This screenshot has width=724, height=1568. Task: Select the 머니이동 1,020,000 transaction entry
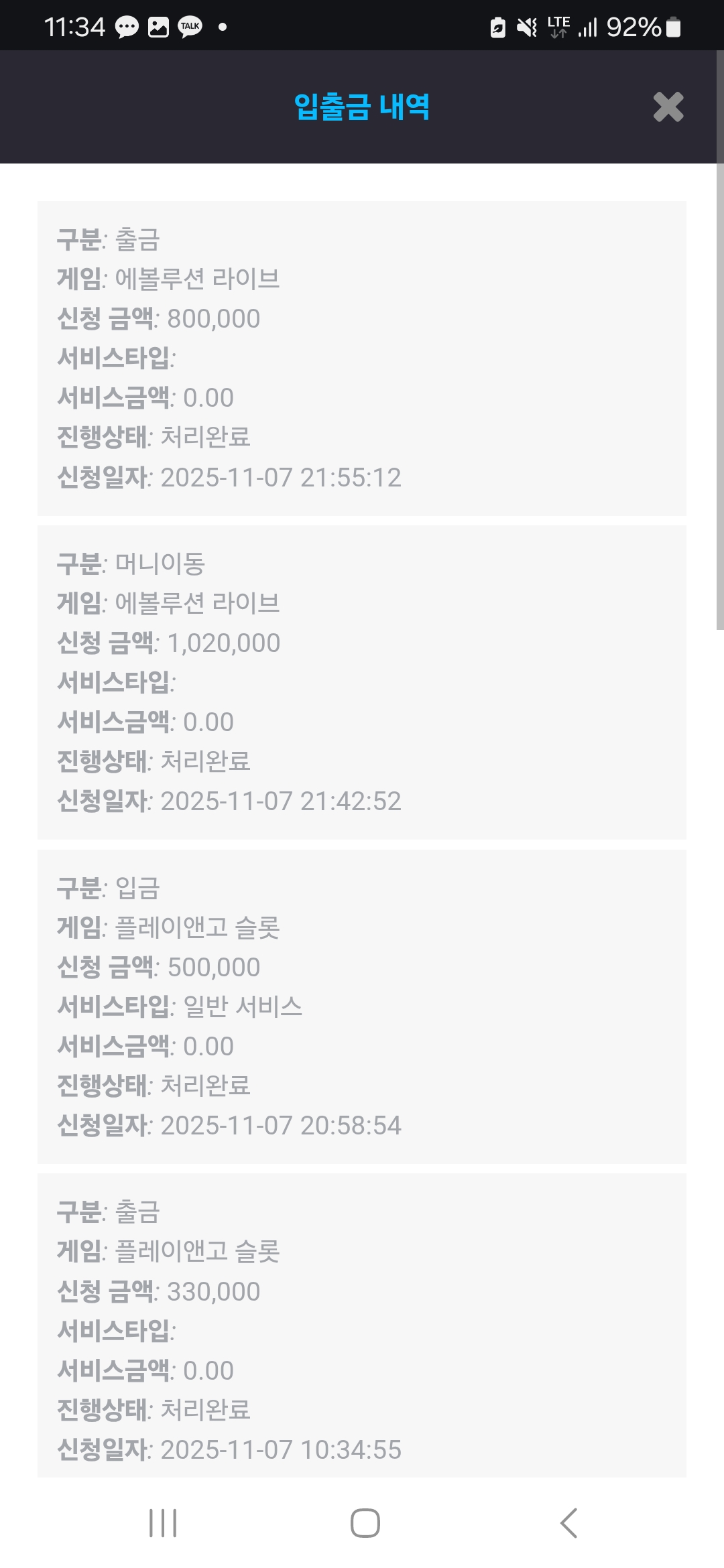362,681
